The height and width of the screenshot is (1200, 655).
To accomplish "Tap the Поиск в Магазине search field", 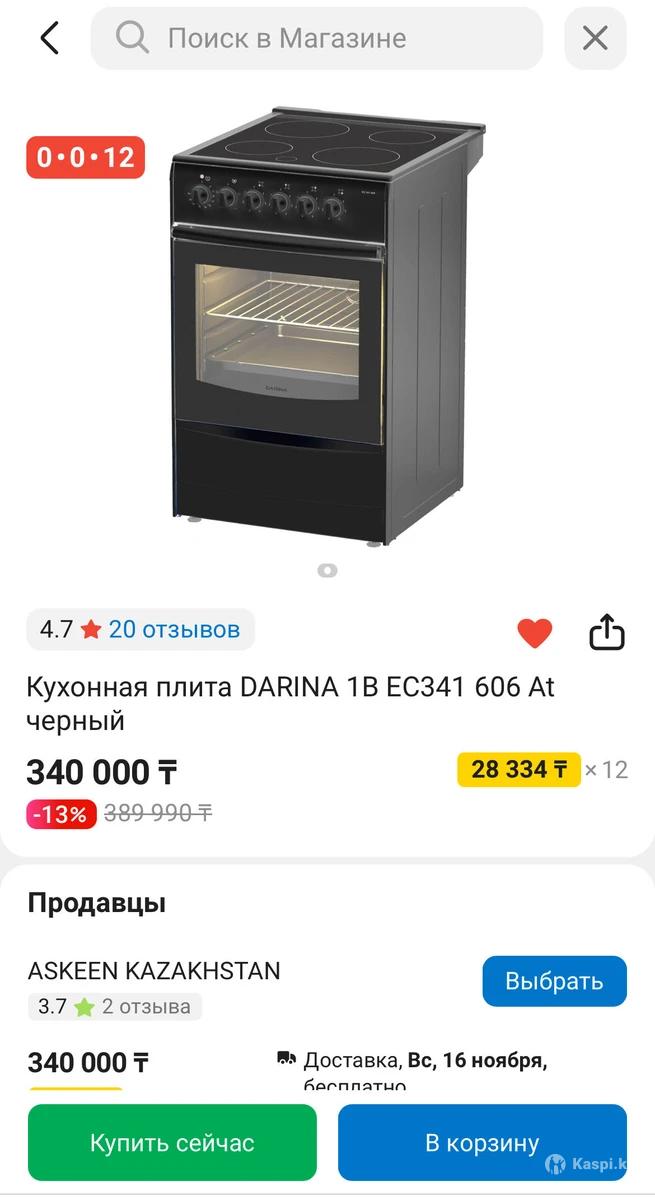I will point(316,38).
